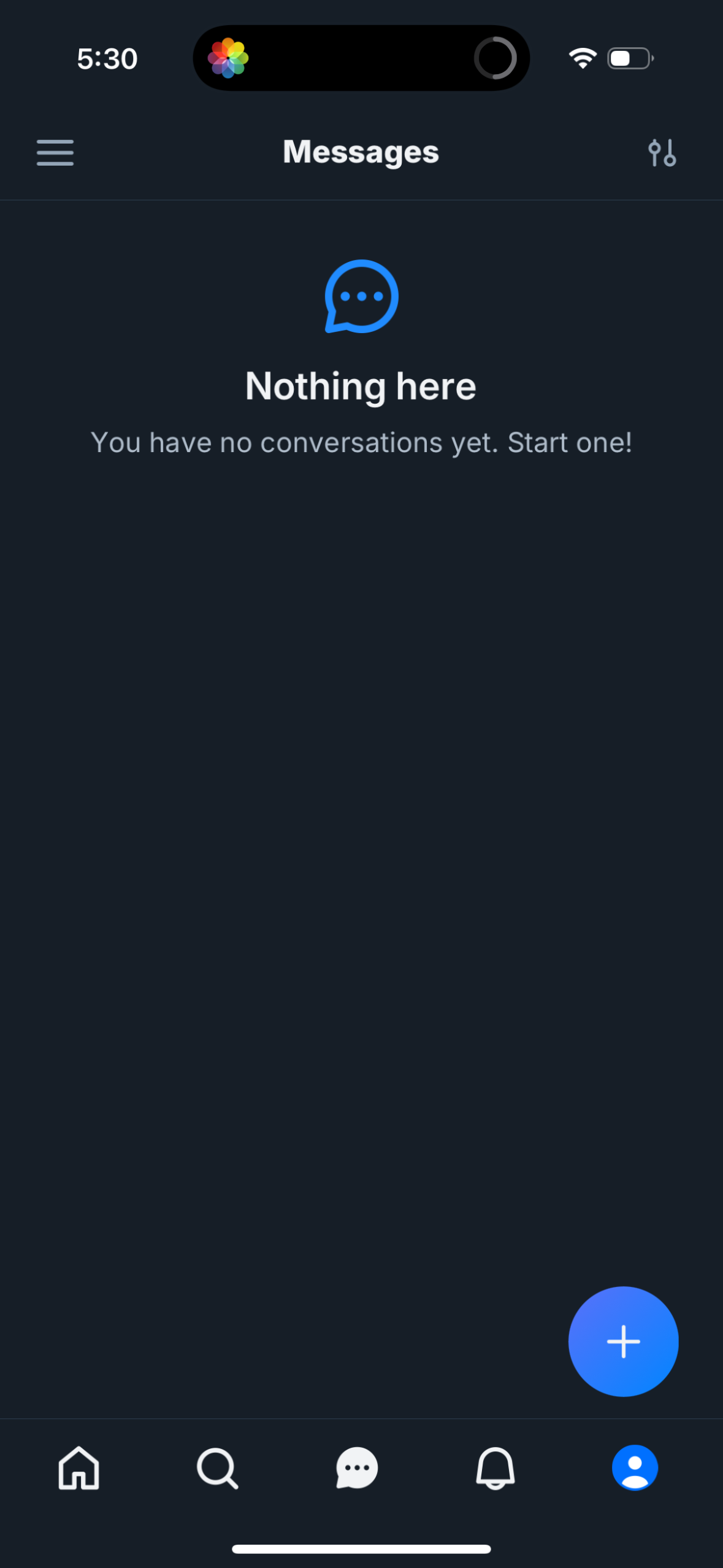
Task: Switch to the profile tab
Action: pos(634,1469)
